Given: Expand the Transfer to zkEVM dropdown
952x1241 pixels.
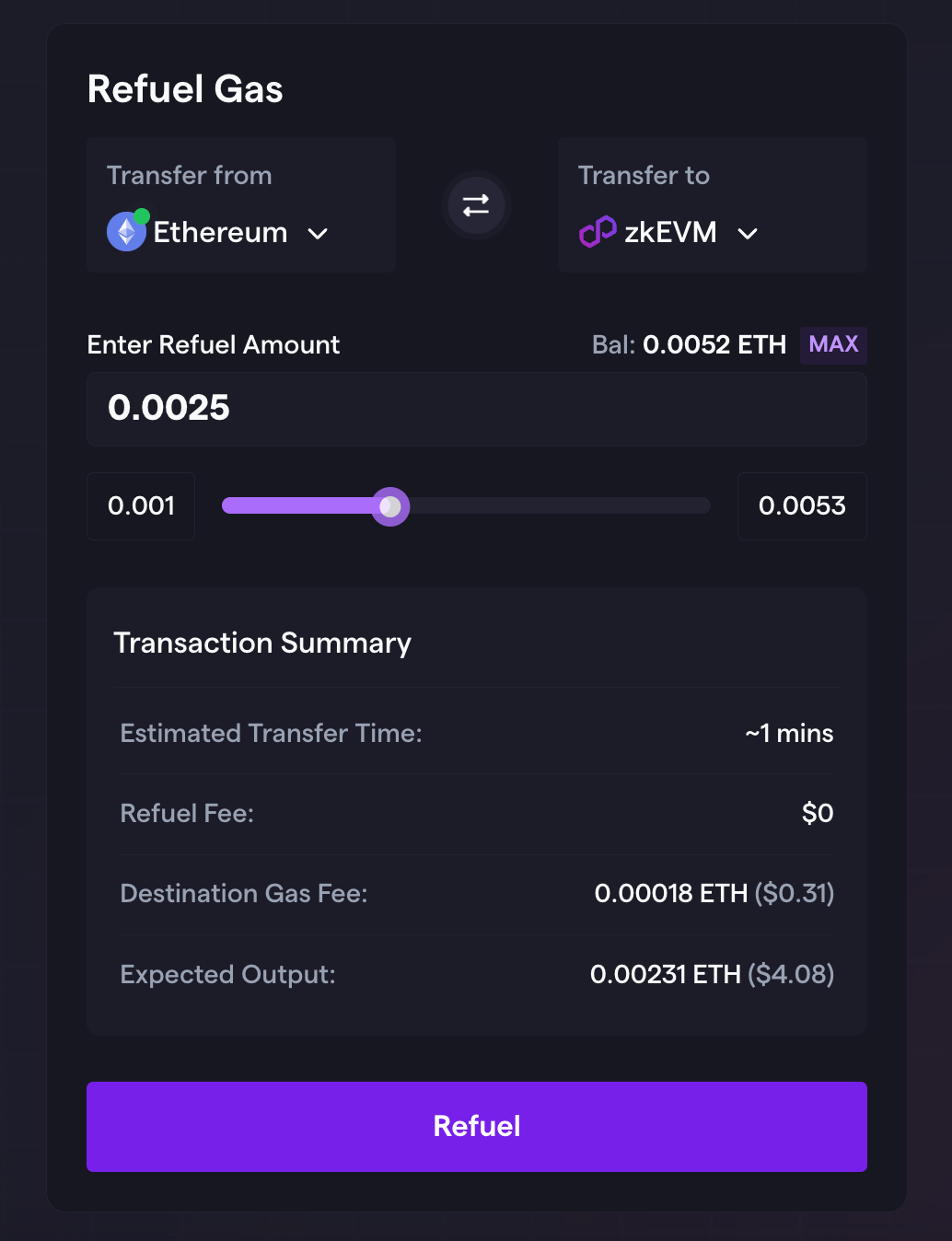Looking at the screenshot, I should coord(670,233).
